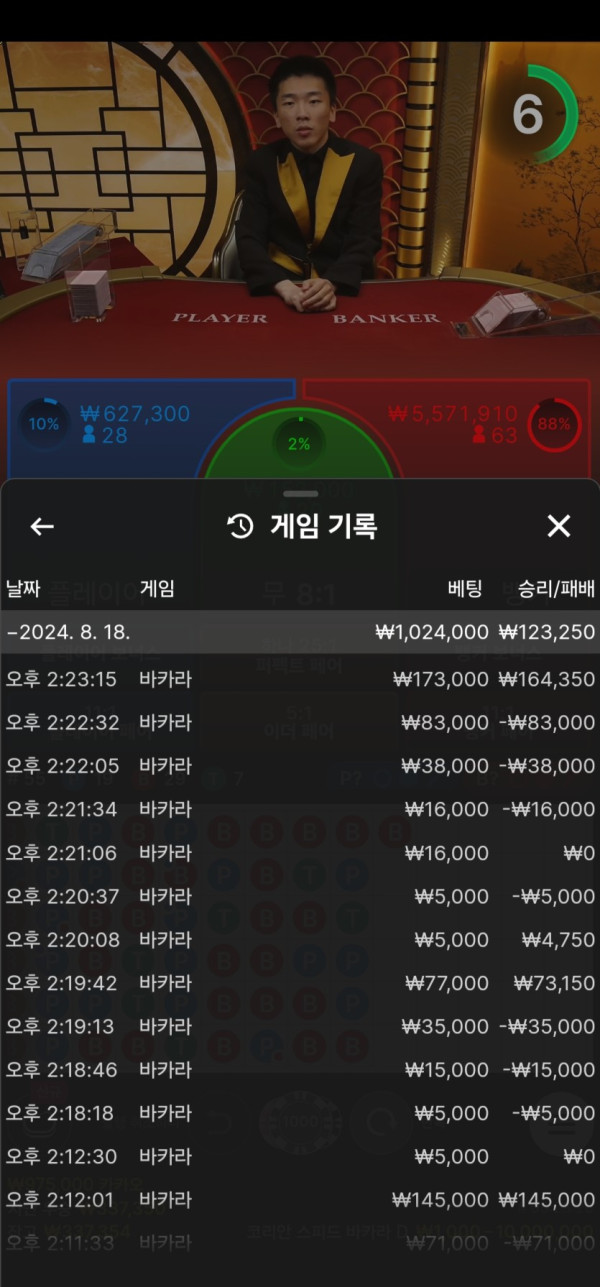Screen dimensions: 600x1287
Task: Select the 2:19:13 baccarat entry
Action: click(x=300, y=1026)
